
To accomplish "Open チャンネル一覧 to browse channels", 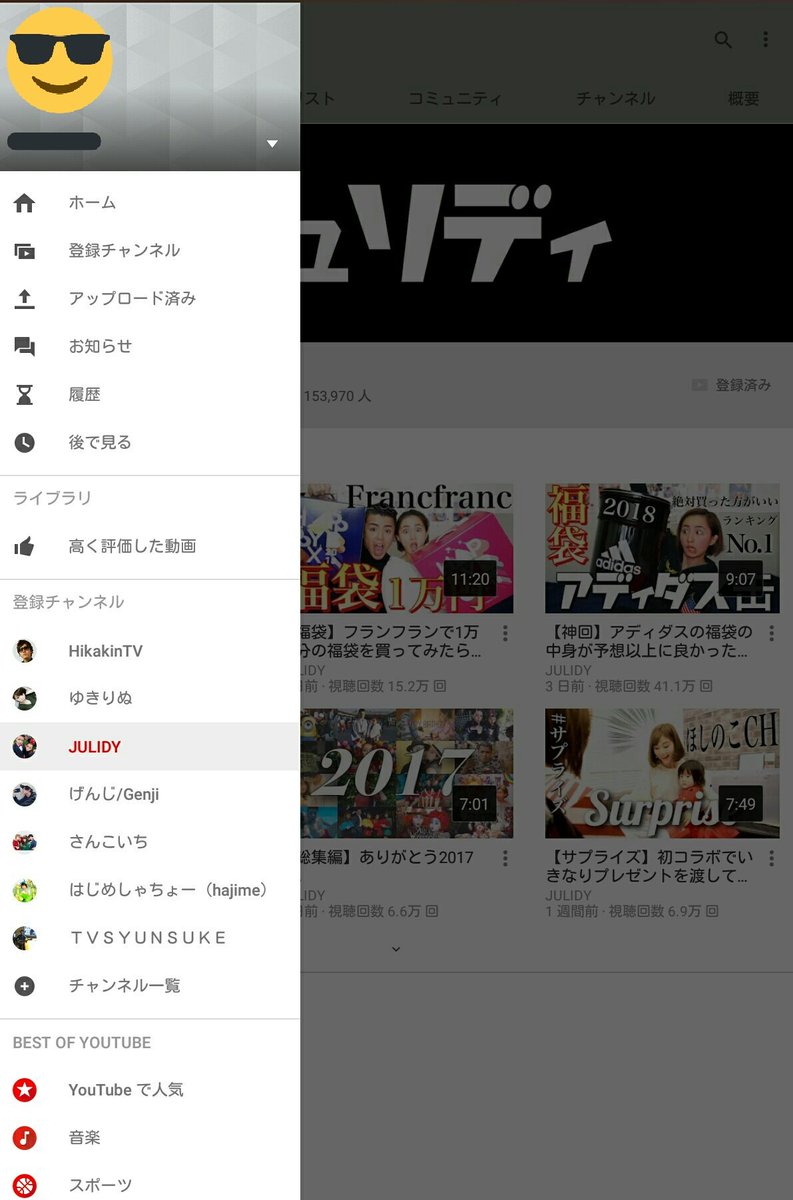I will click(150, 986).
